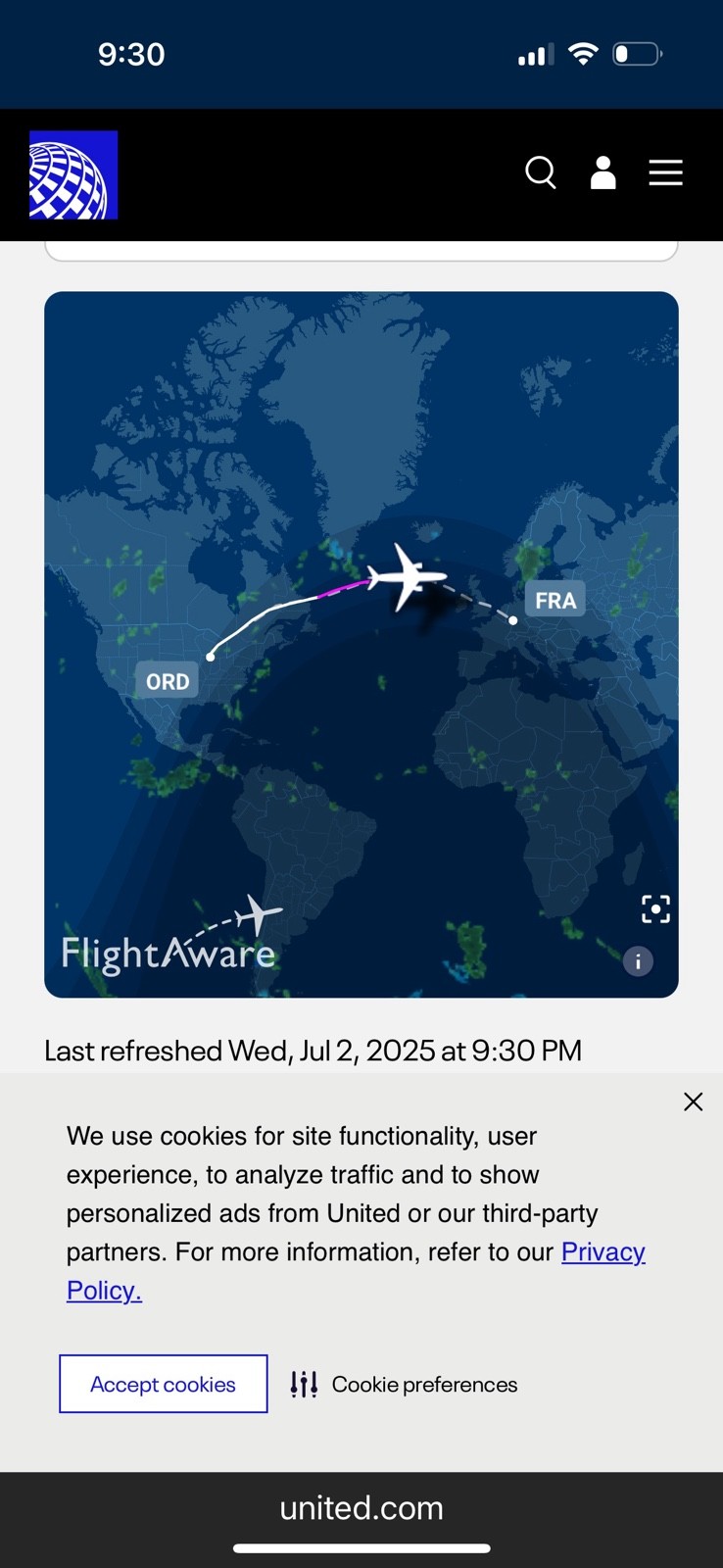Open the hamburger menu

(x=666, y=173)
